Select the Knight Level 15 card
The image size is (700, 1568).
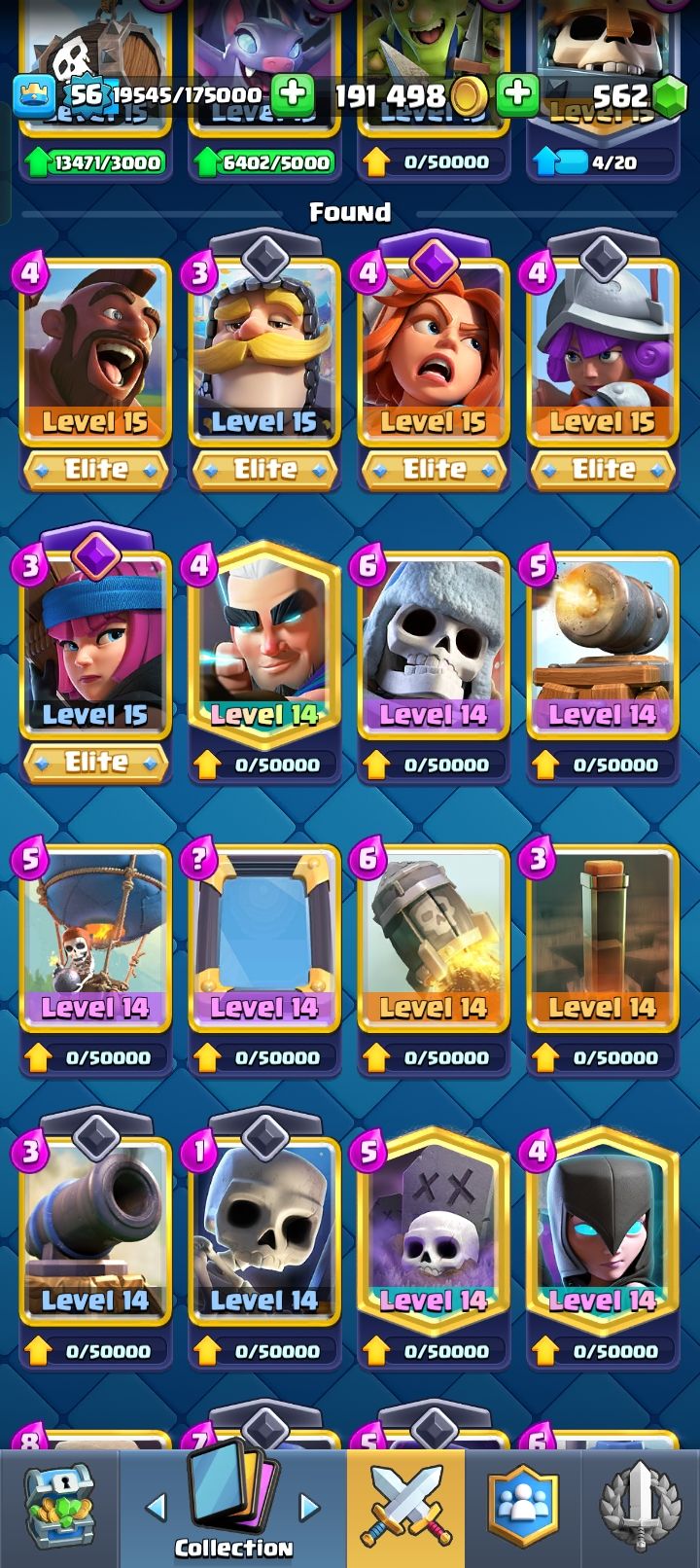click(x=263, y=350)
